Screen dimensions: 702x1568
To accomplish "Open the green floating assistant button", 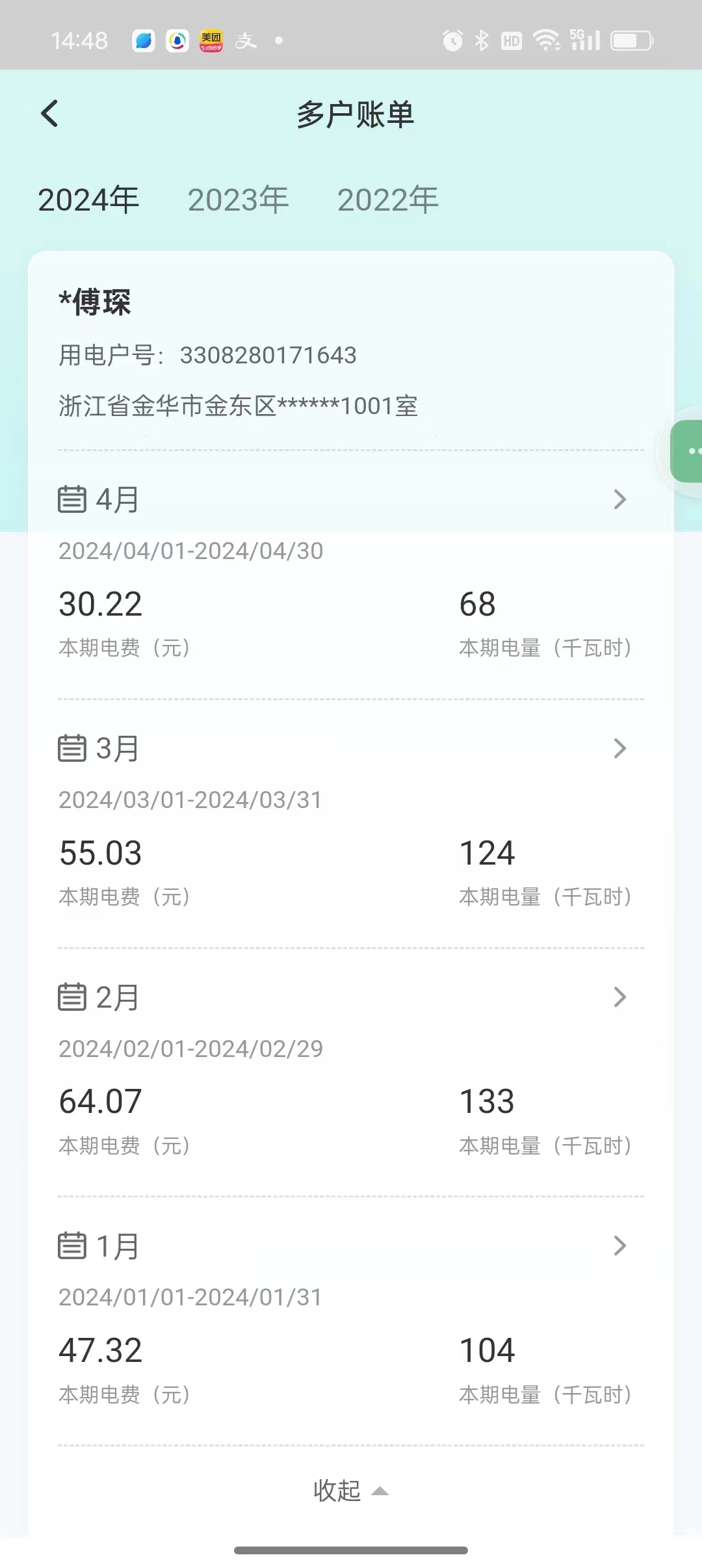I will pyautogui.click(x=688, y=451).
